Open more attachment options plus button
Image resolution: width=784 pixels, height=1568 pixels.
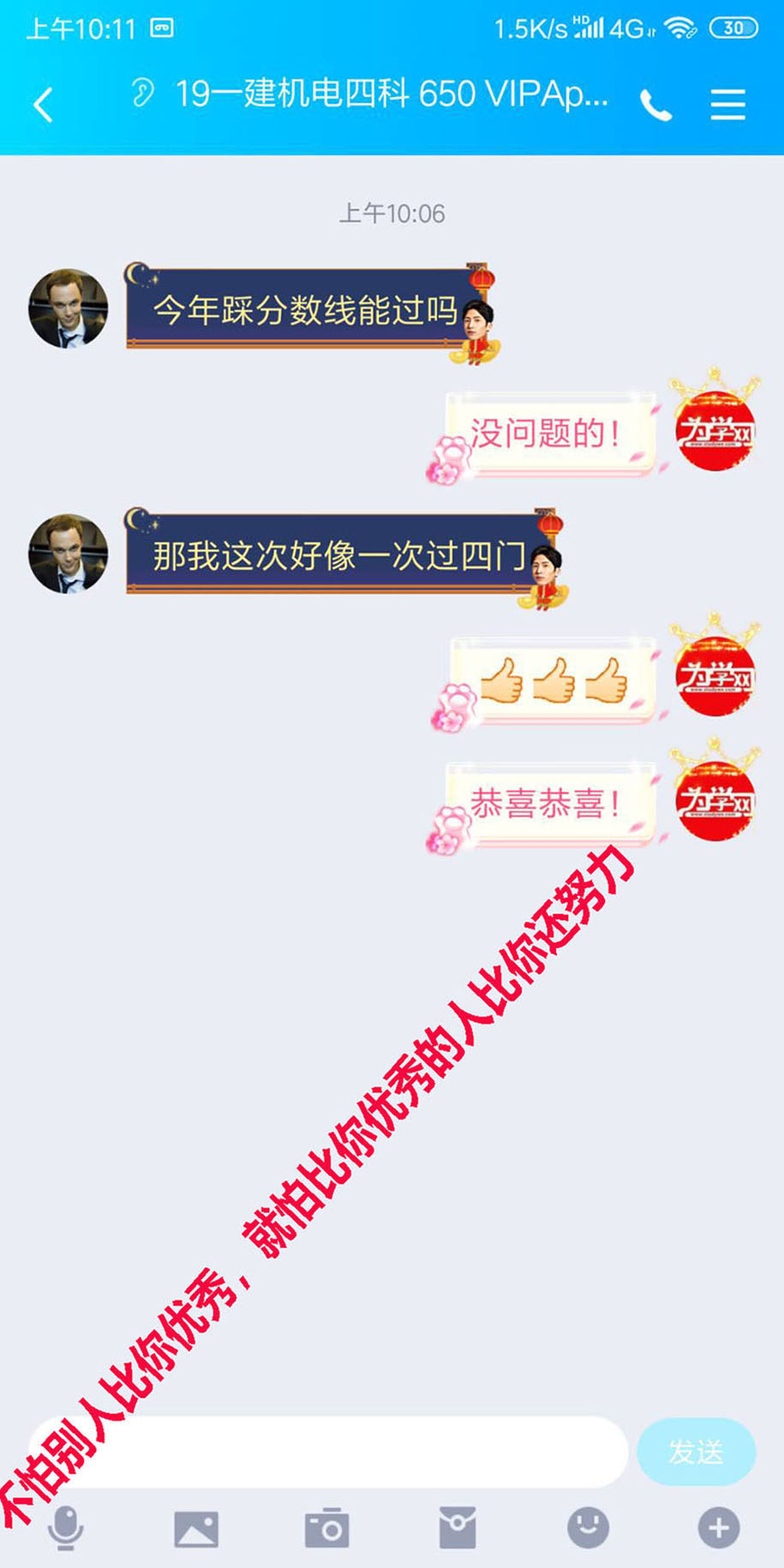718,1528
